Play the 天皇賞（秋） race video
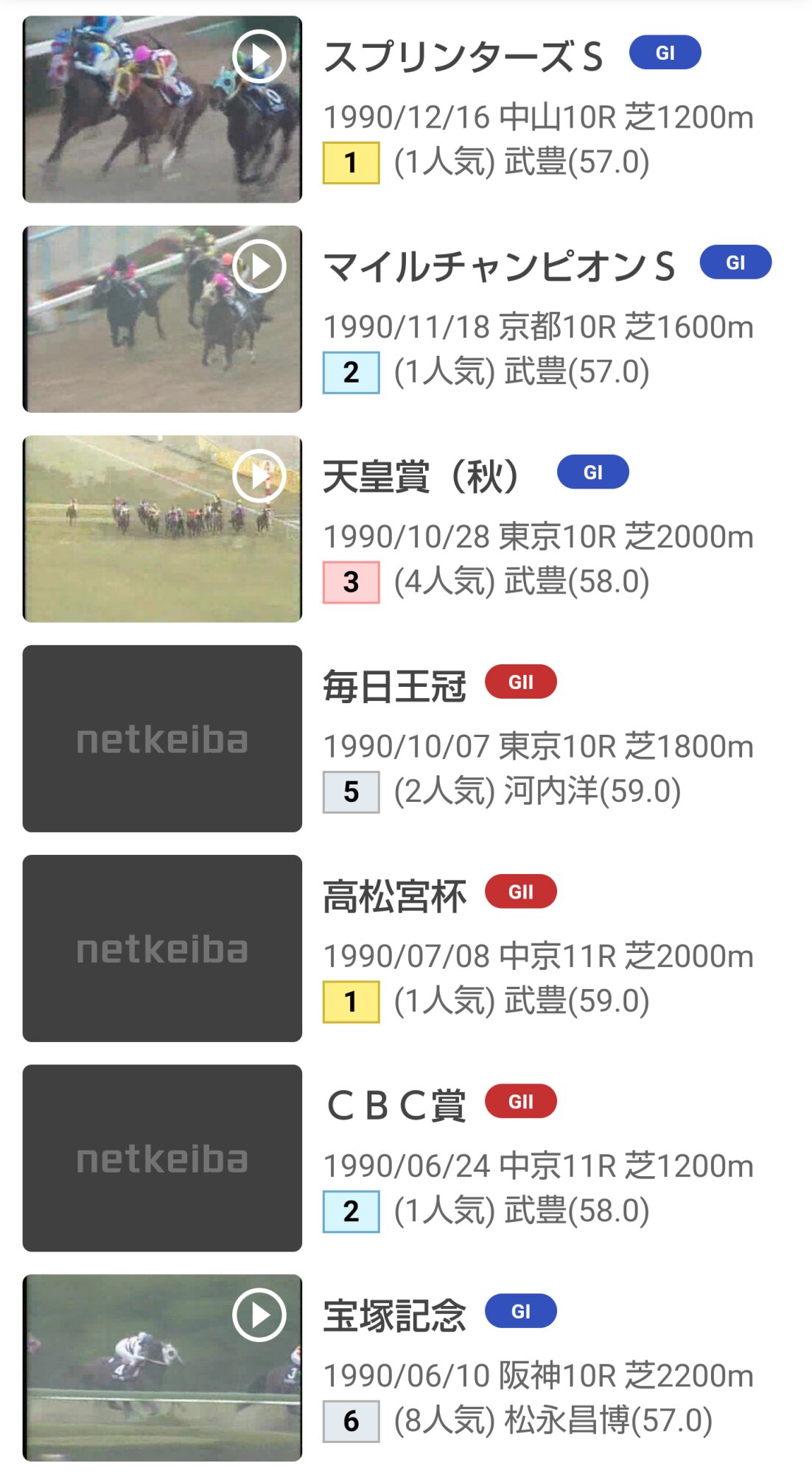This screenshot has width=812, height=1474. click(x=259, y=476)
